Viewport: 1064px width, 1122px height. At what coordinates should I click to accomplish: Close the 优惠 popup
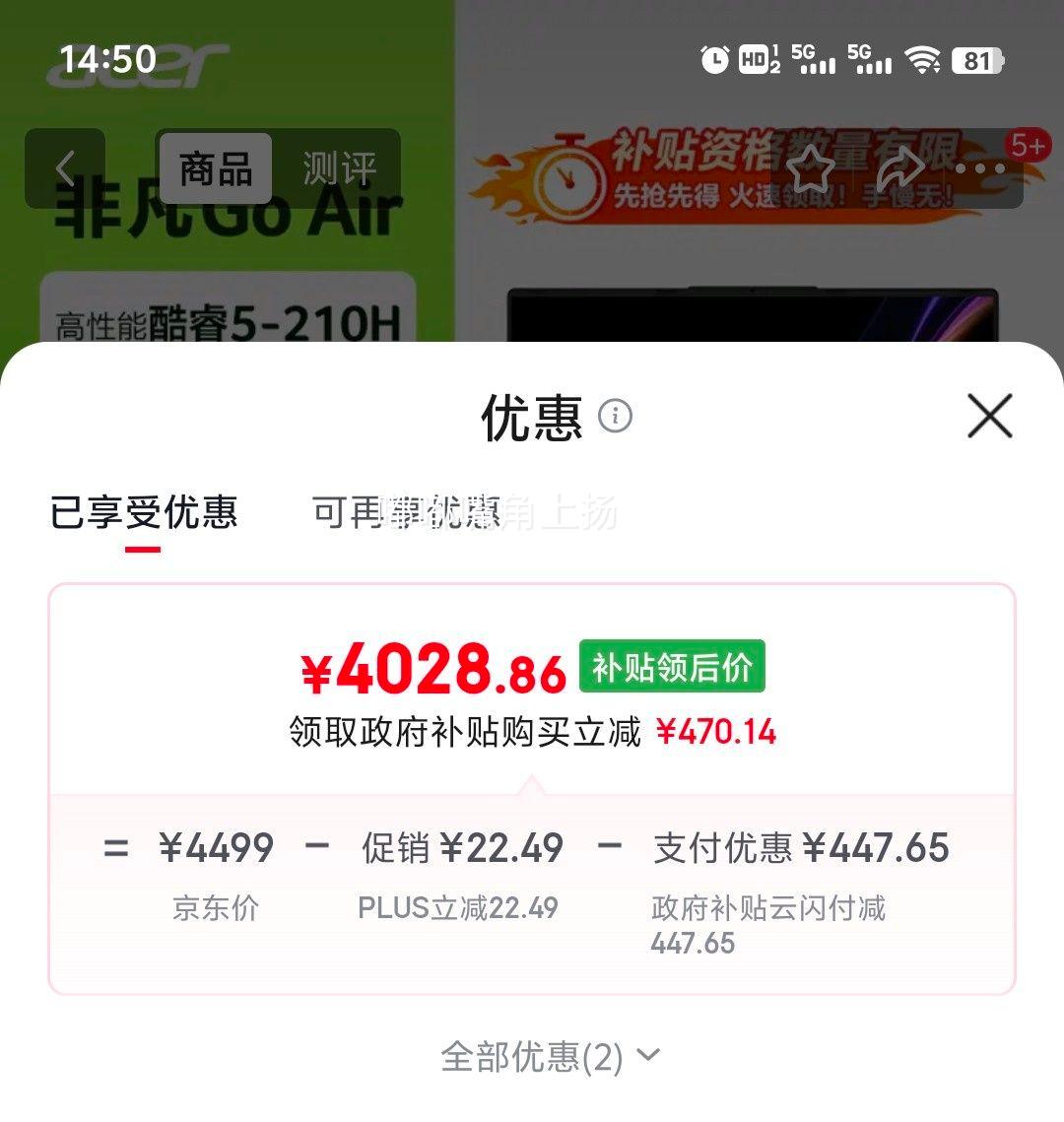pyautogui.click(x=990, y=417)
